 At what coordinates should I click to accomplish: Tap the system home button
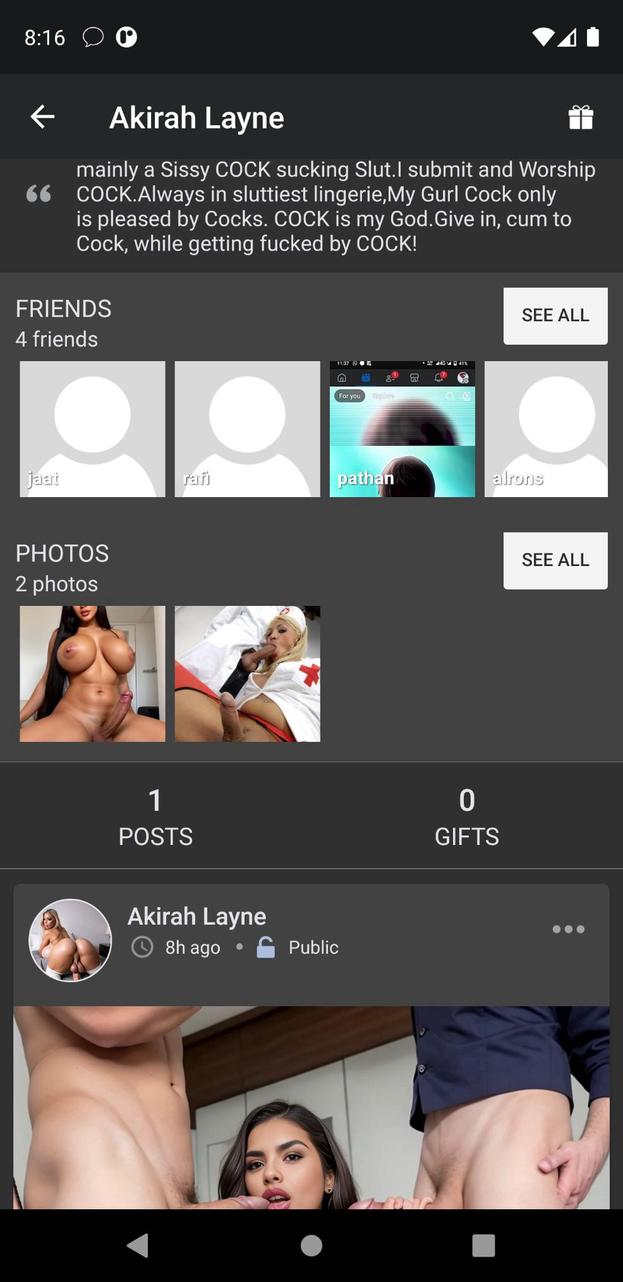(311, 1245)
